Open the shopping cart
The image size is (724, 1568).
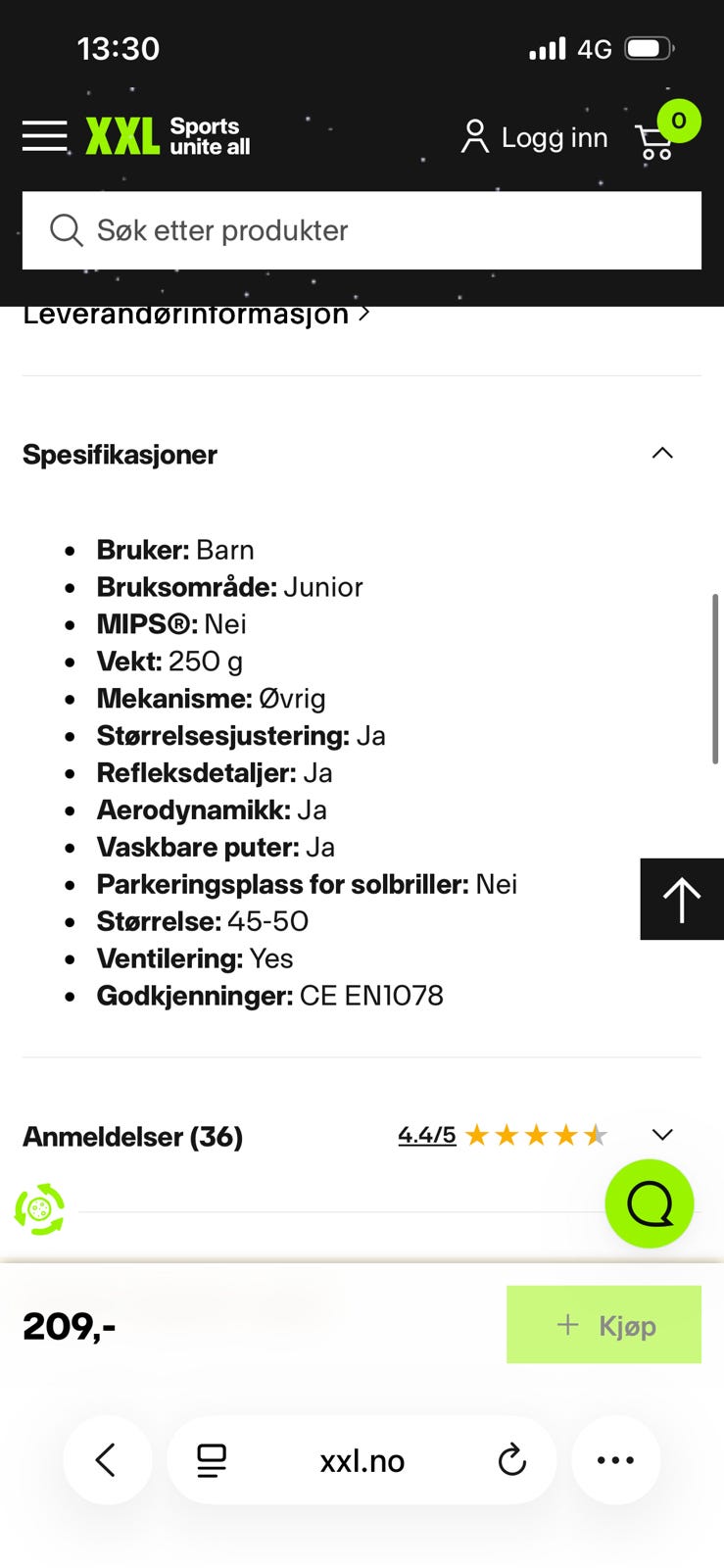tap(654, 139)
